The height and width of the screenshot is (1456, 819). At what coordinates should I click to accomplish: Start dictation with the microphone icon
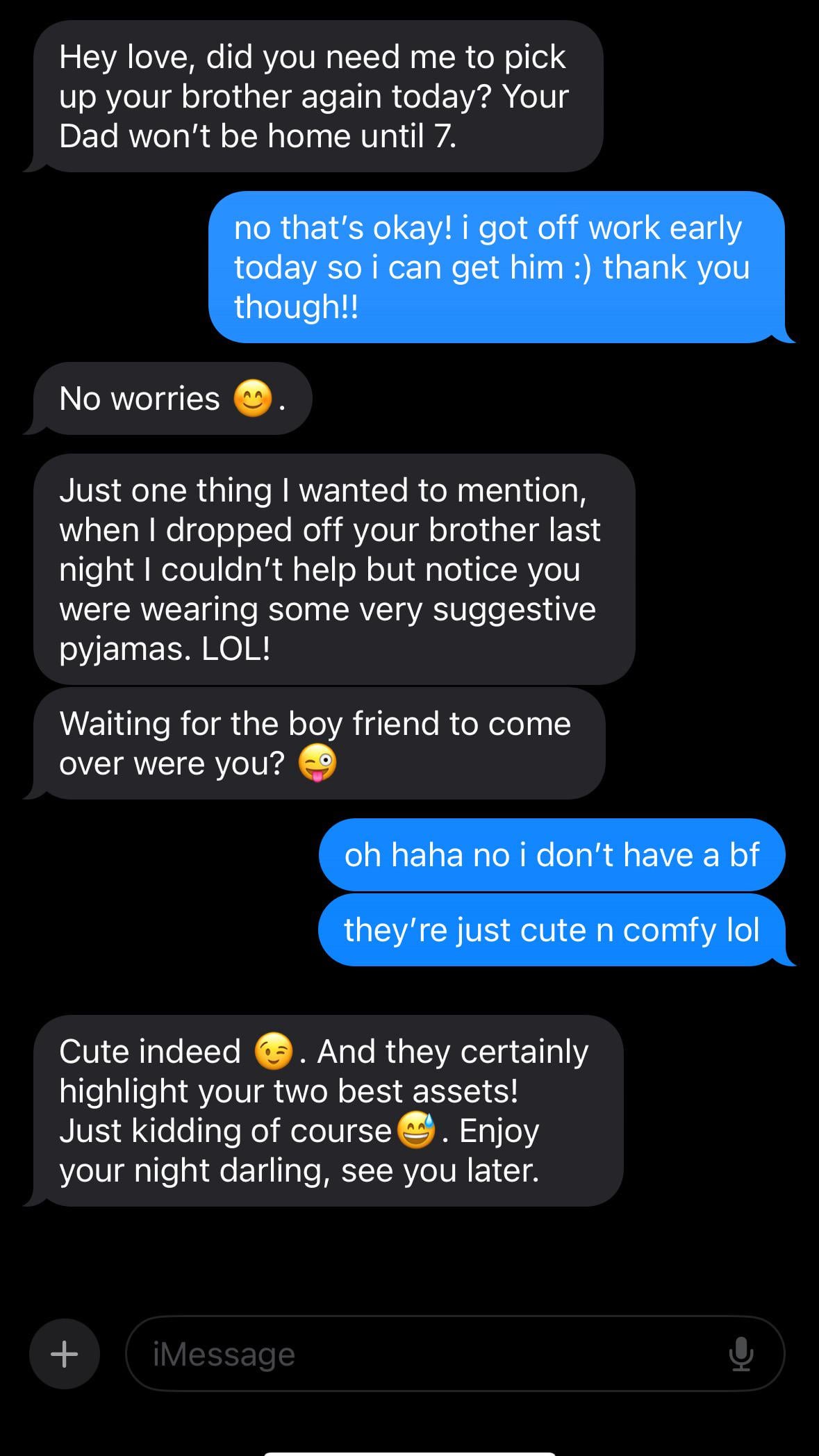pos(741,1353)
